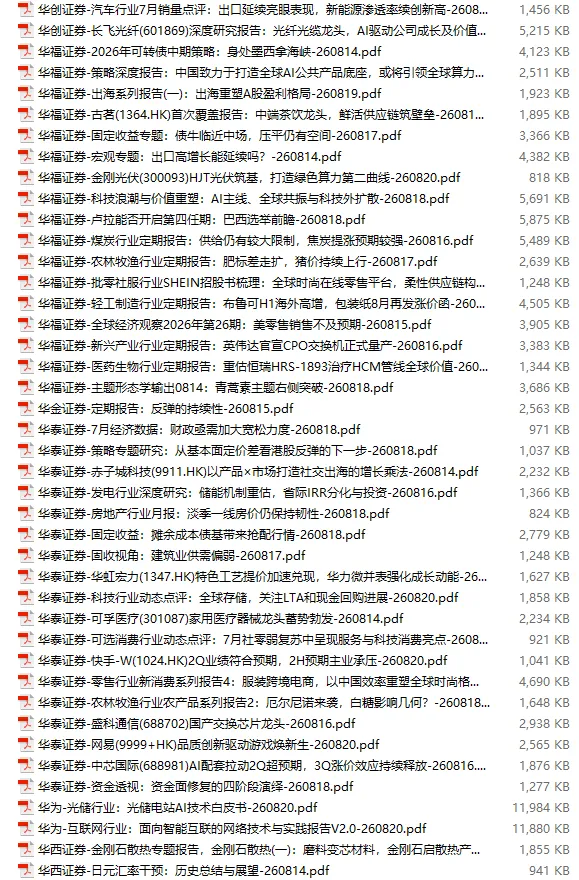Open 华泰证券 快手-W(1024.HK) 2Q业绩 PDF
This screenshot has width=579, height=880.
click(242, 661)
